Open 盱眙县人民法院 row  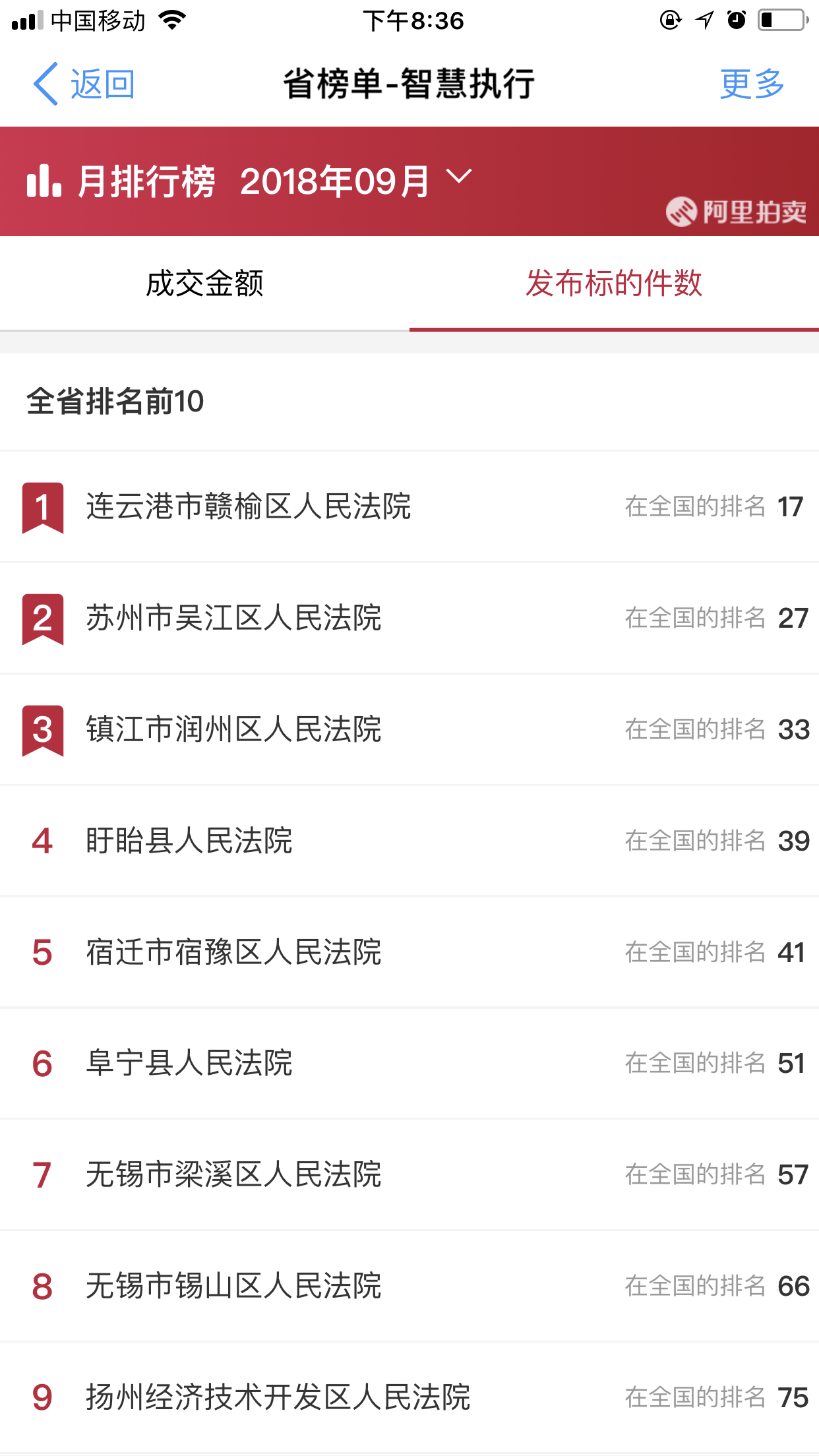tap(409, 841)
